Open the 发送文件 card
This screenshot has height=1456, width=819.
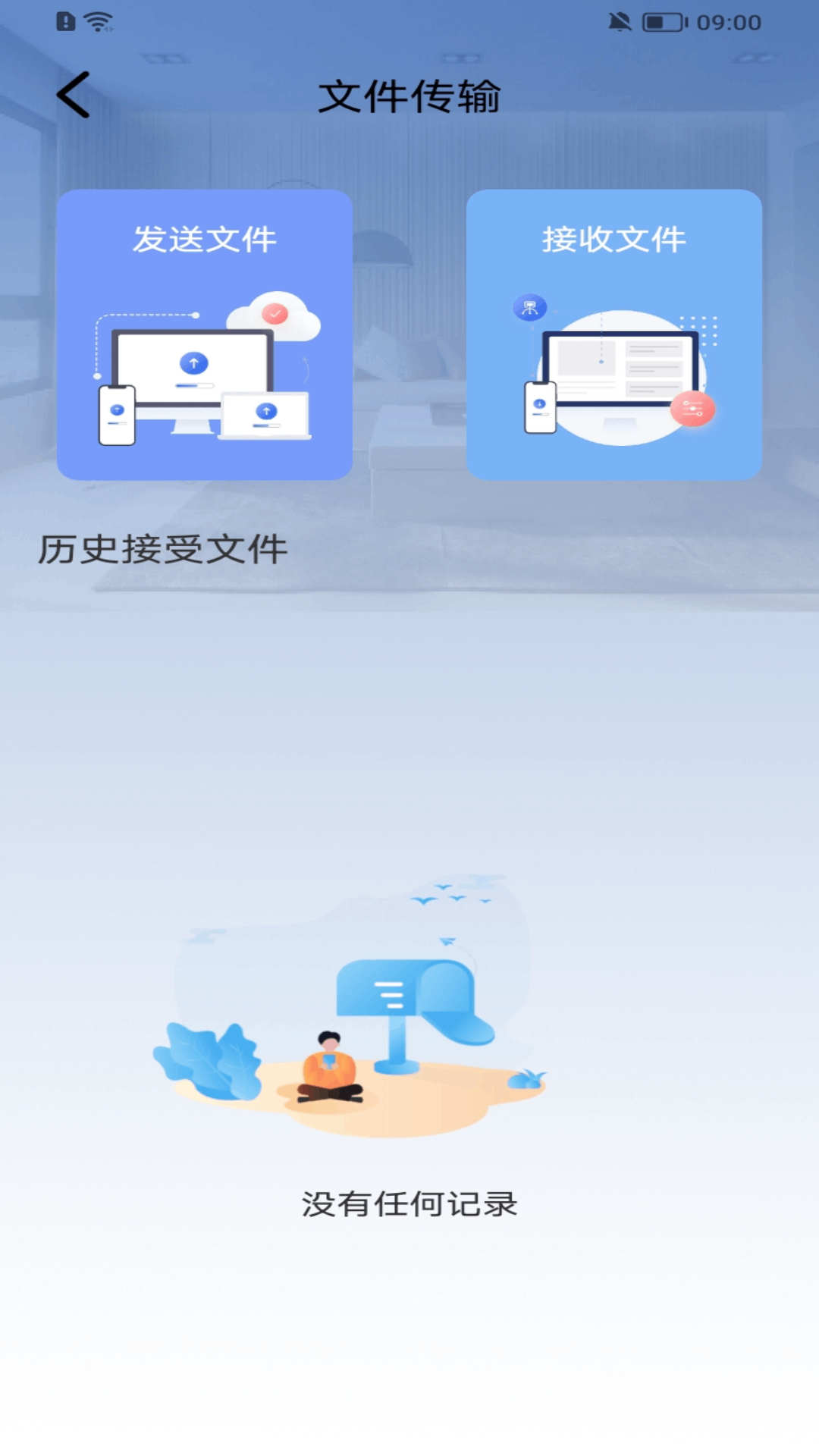pos(204,334)
